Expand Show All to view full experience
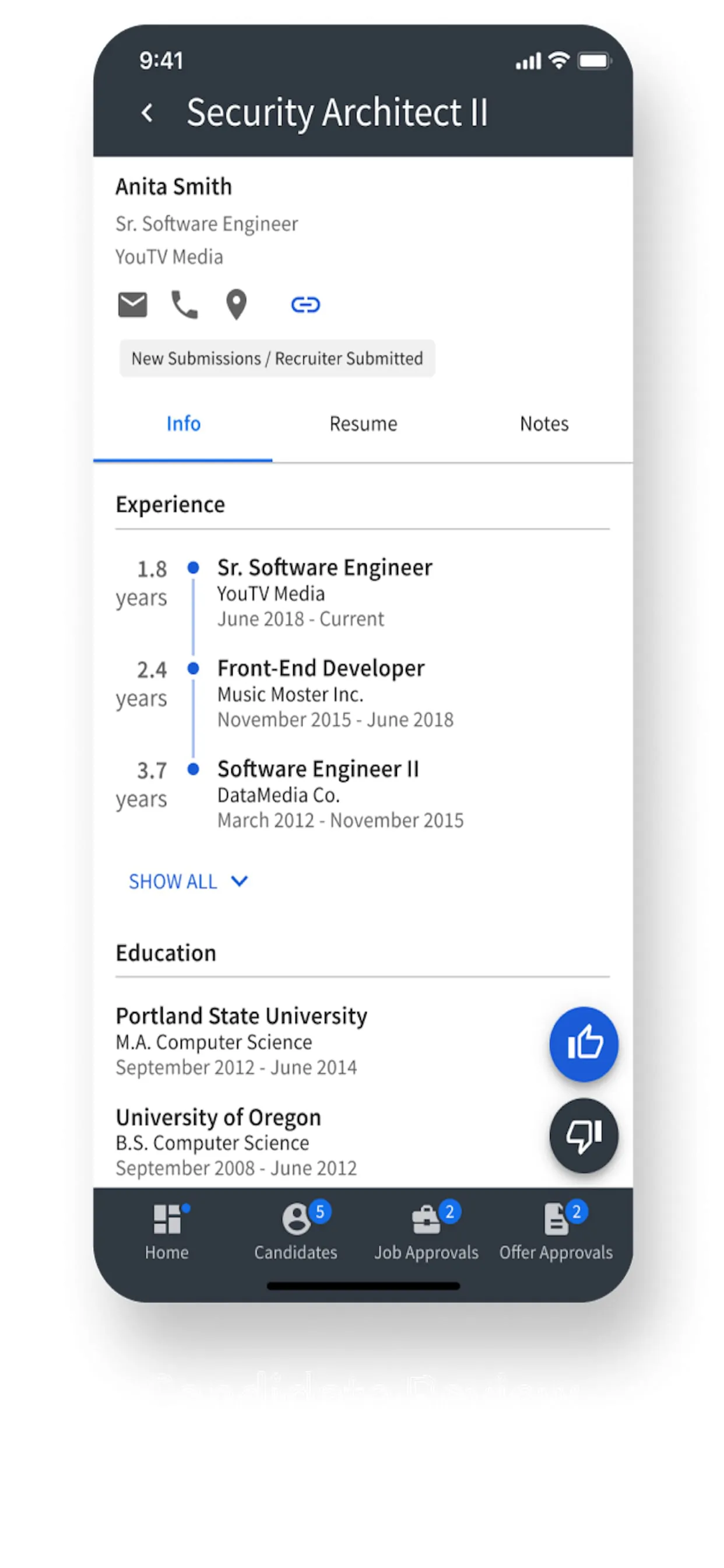Screen dimensions: 724x1568 [173, 881]
